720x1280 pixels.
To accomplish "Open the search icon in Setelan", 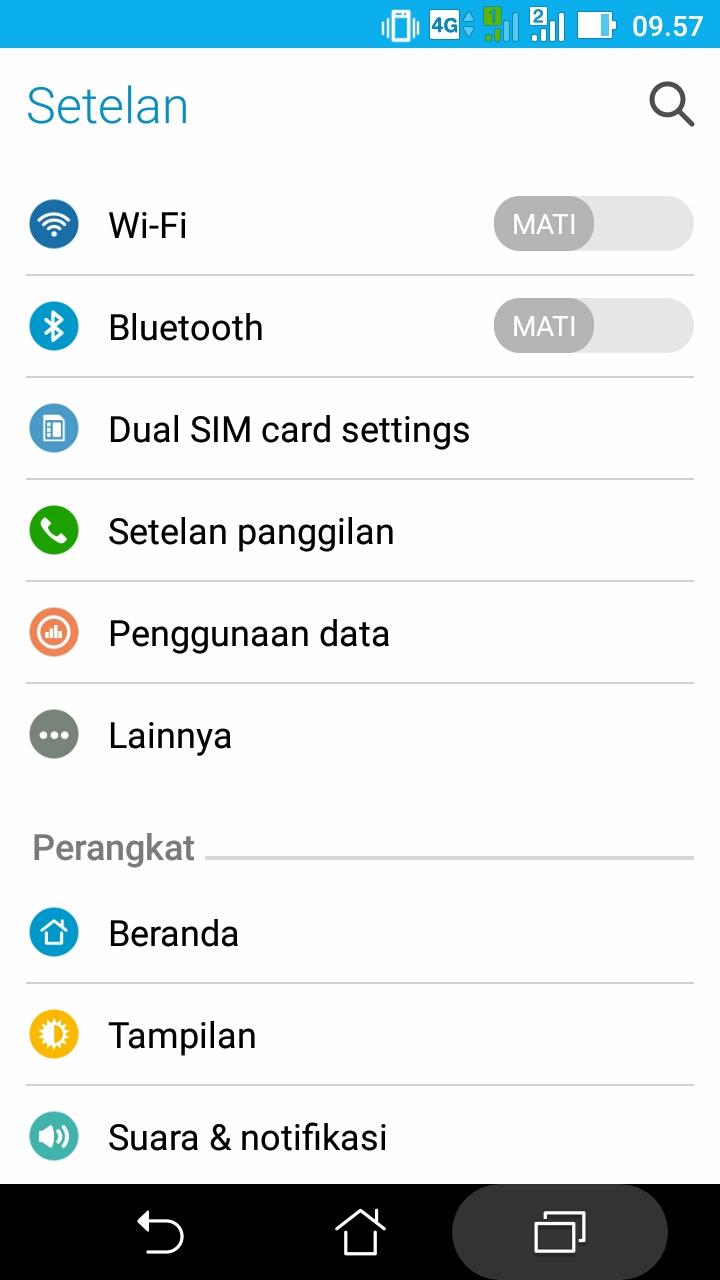I will [x=671, y=105].
